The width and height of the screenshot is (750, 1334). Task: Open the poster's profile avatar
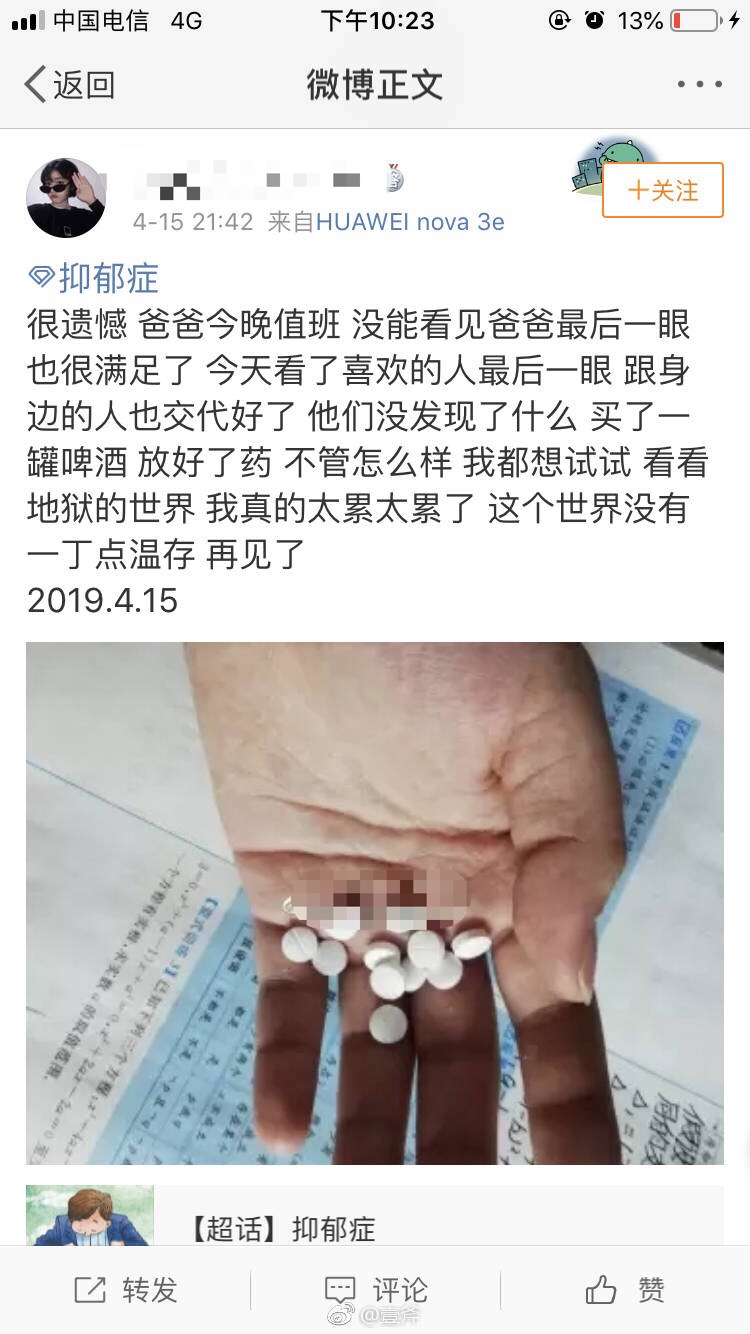[x=66, y=197]
